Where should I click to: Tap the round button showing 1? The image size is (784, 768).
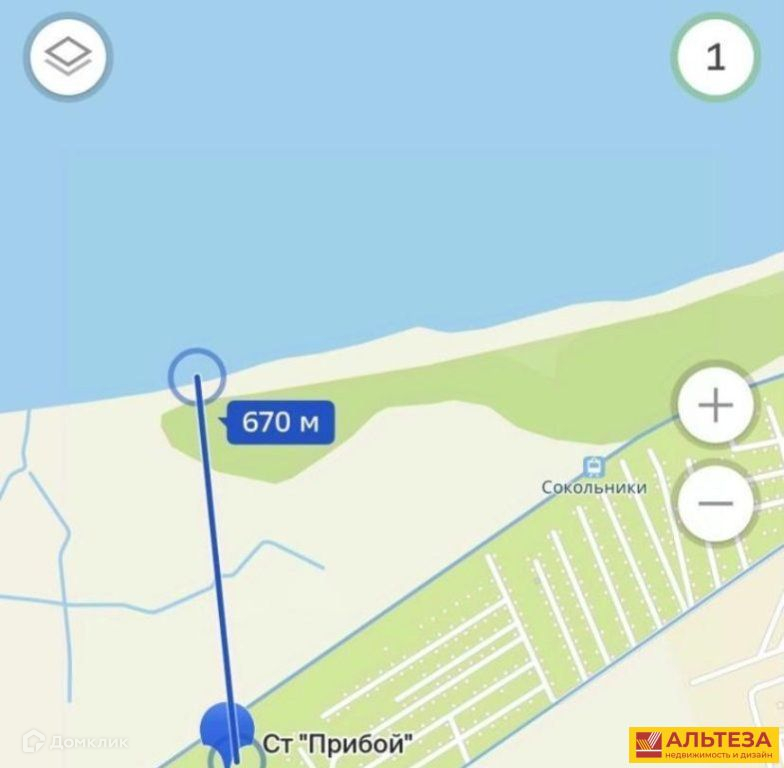pyautogui.click(x=715, y=57)
